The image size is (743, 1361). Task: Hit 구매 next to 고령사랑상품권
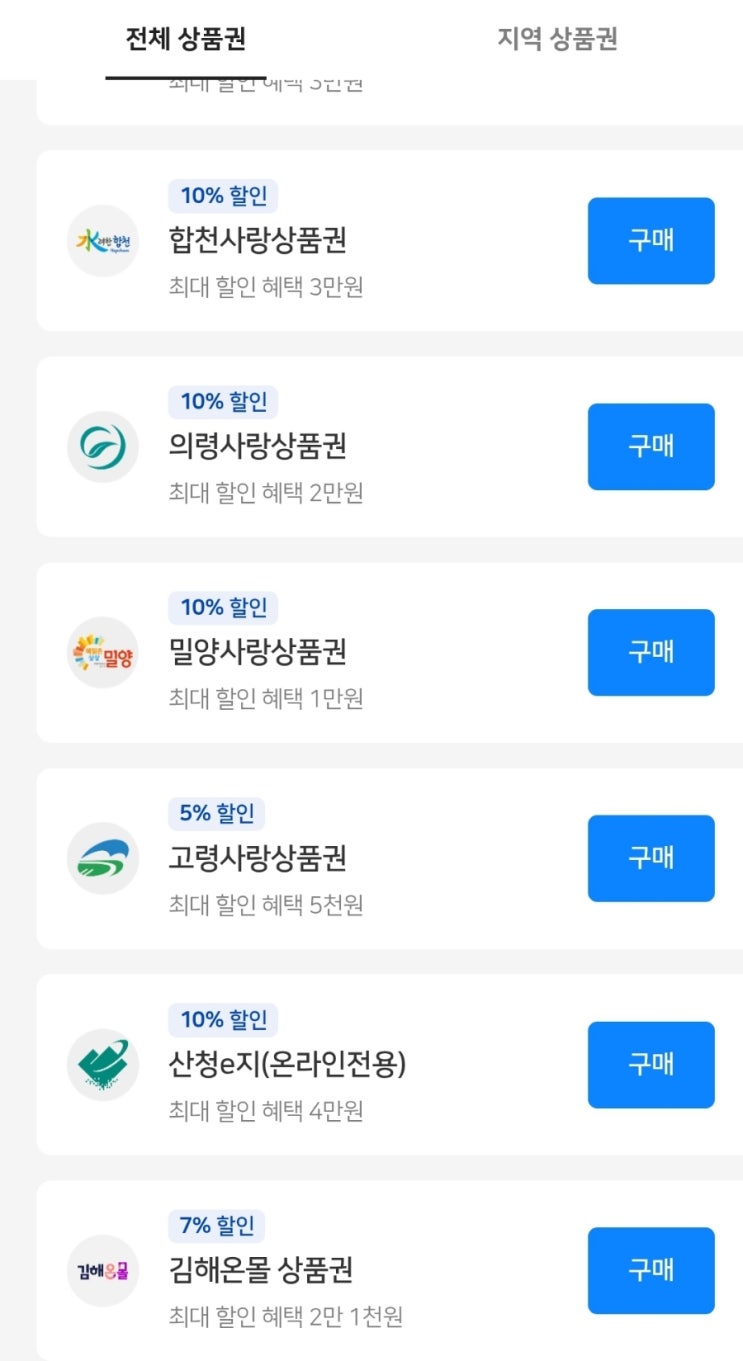click(x=650, y=859)
